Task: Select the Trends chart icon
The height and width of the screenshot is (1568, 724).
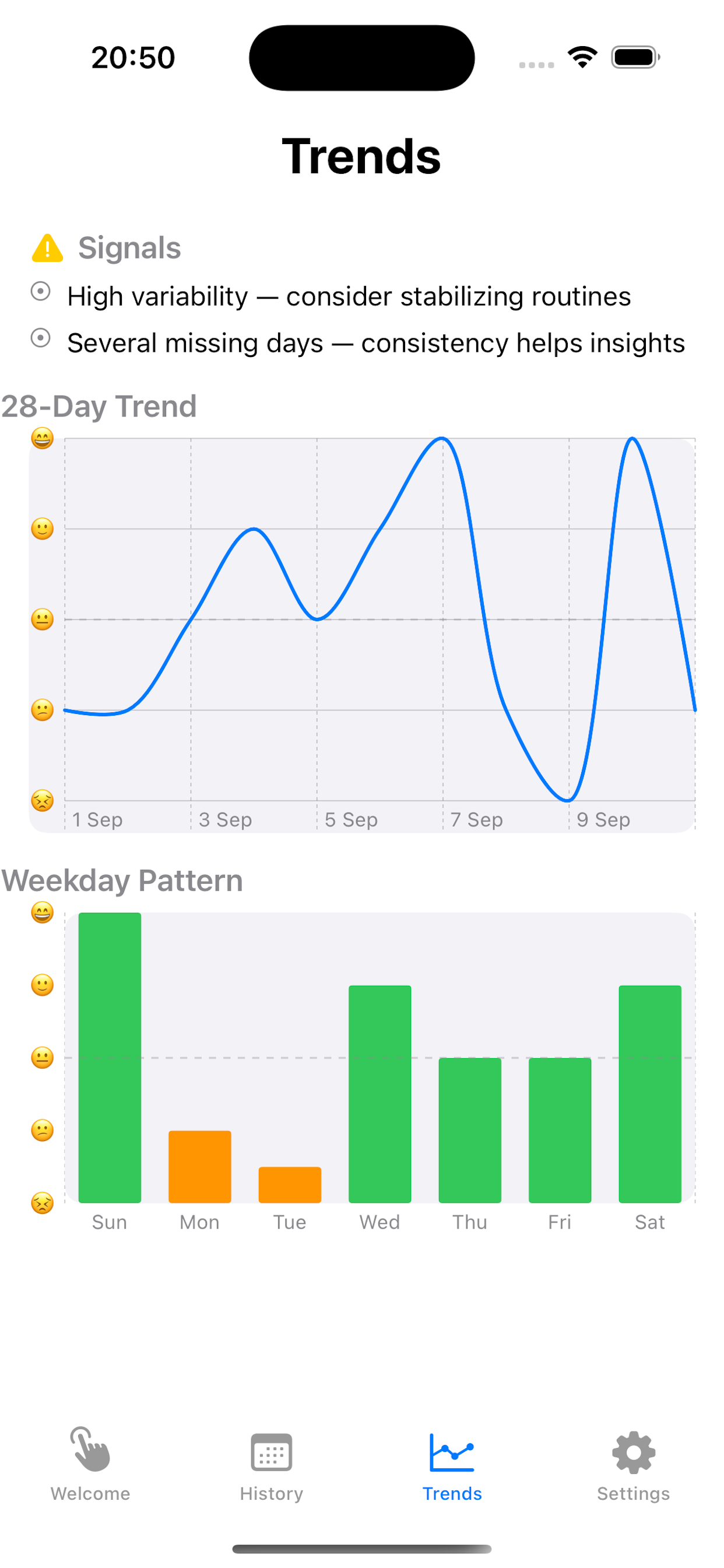Action: pos(451,1452)
